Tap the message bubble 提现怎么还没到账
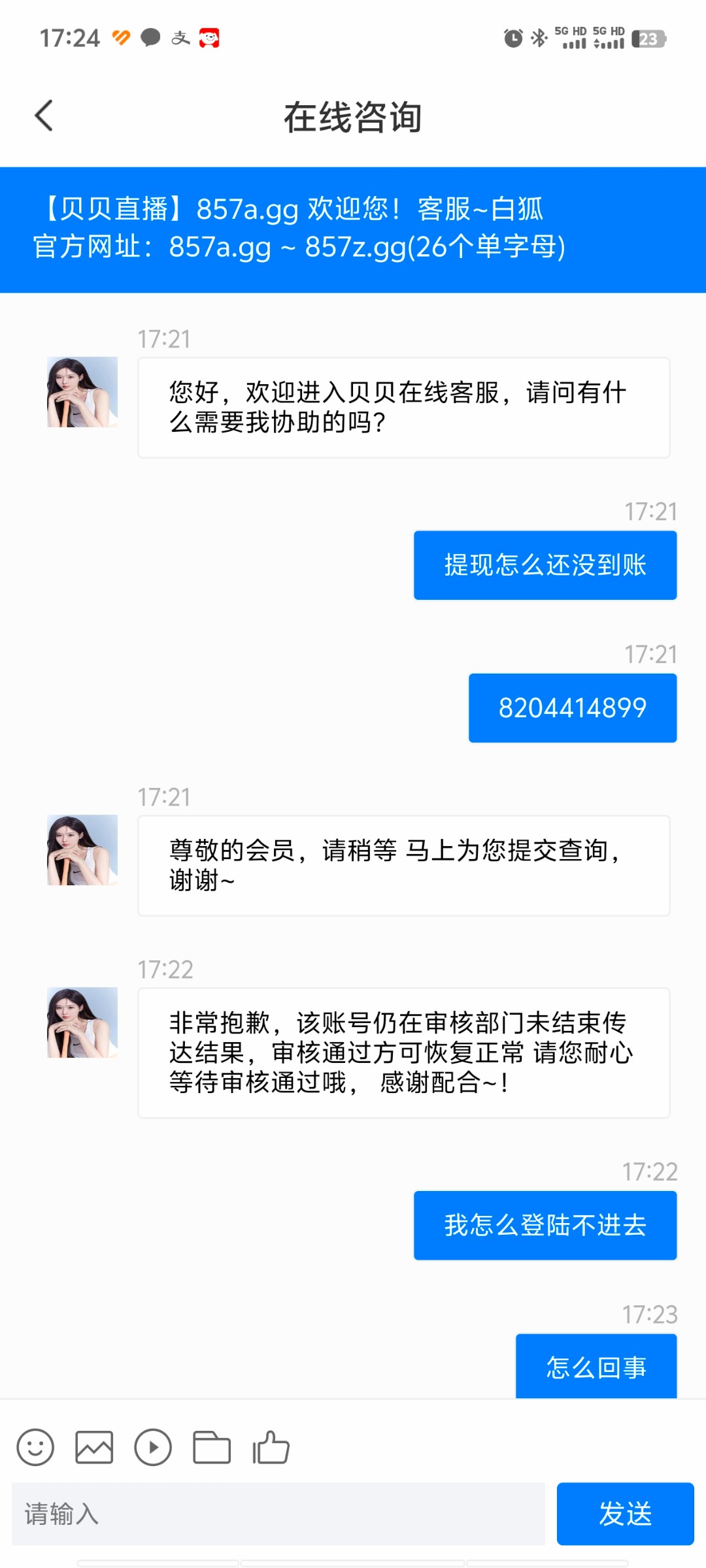Screen dimensions: 706x1568 click(545, 564)
